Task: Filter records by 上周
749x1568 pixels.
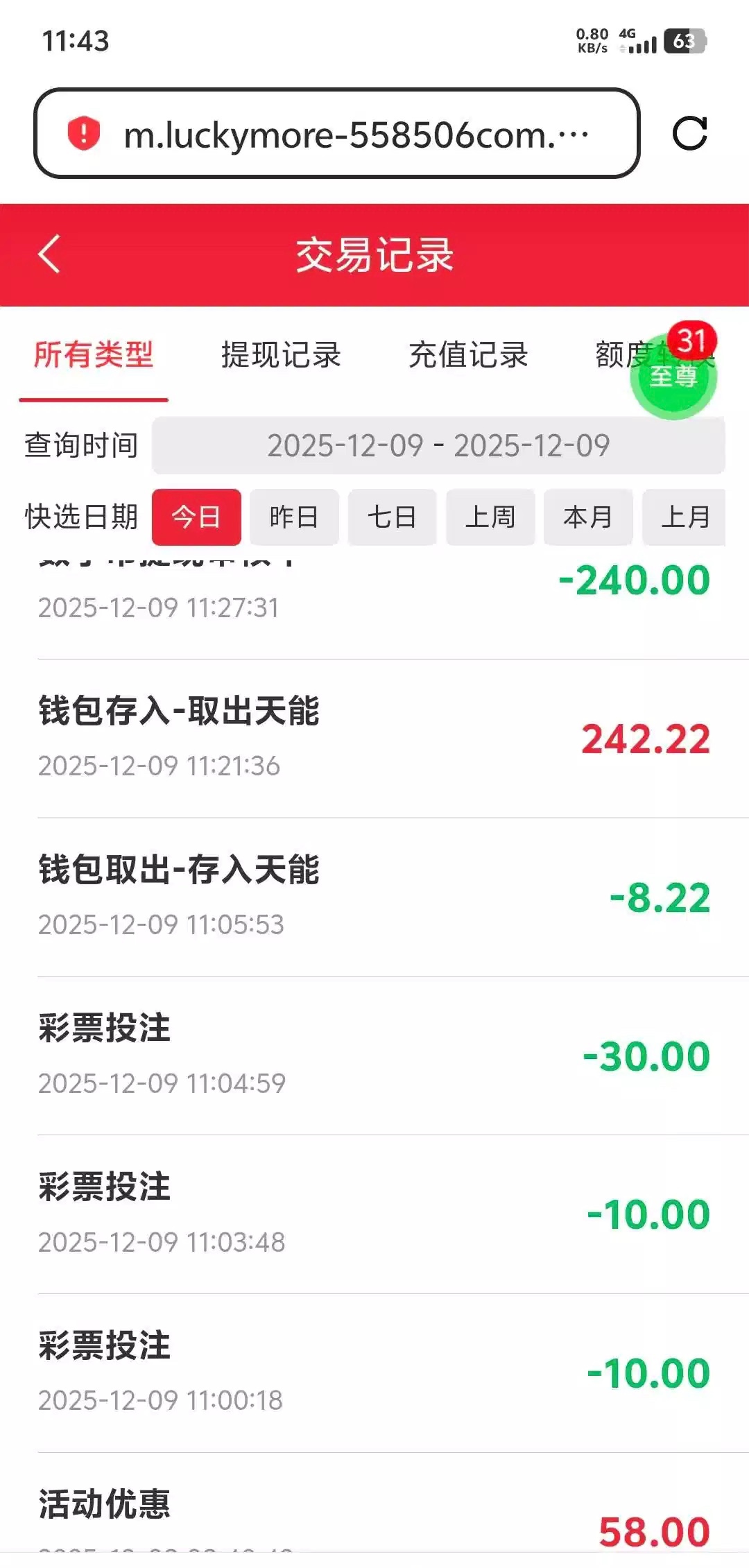Action: pyautogui.click(x=490, y=517)
